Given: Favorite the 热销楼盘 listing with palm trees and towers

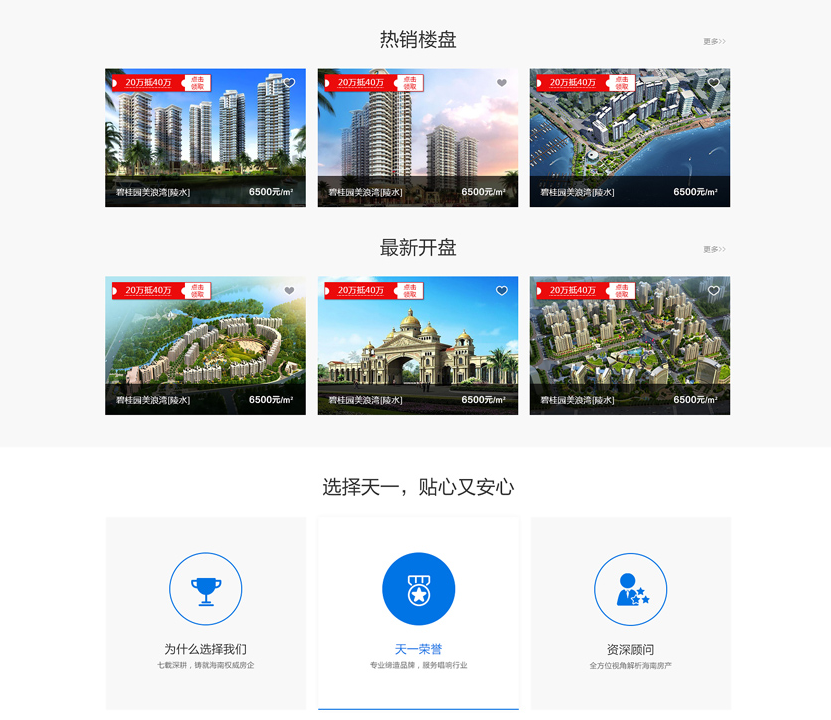Looking at the screenshot, I should (x=290, y=83).
